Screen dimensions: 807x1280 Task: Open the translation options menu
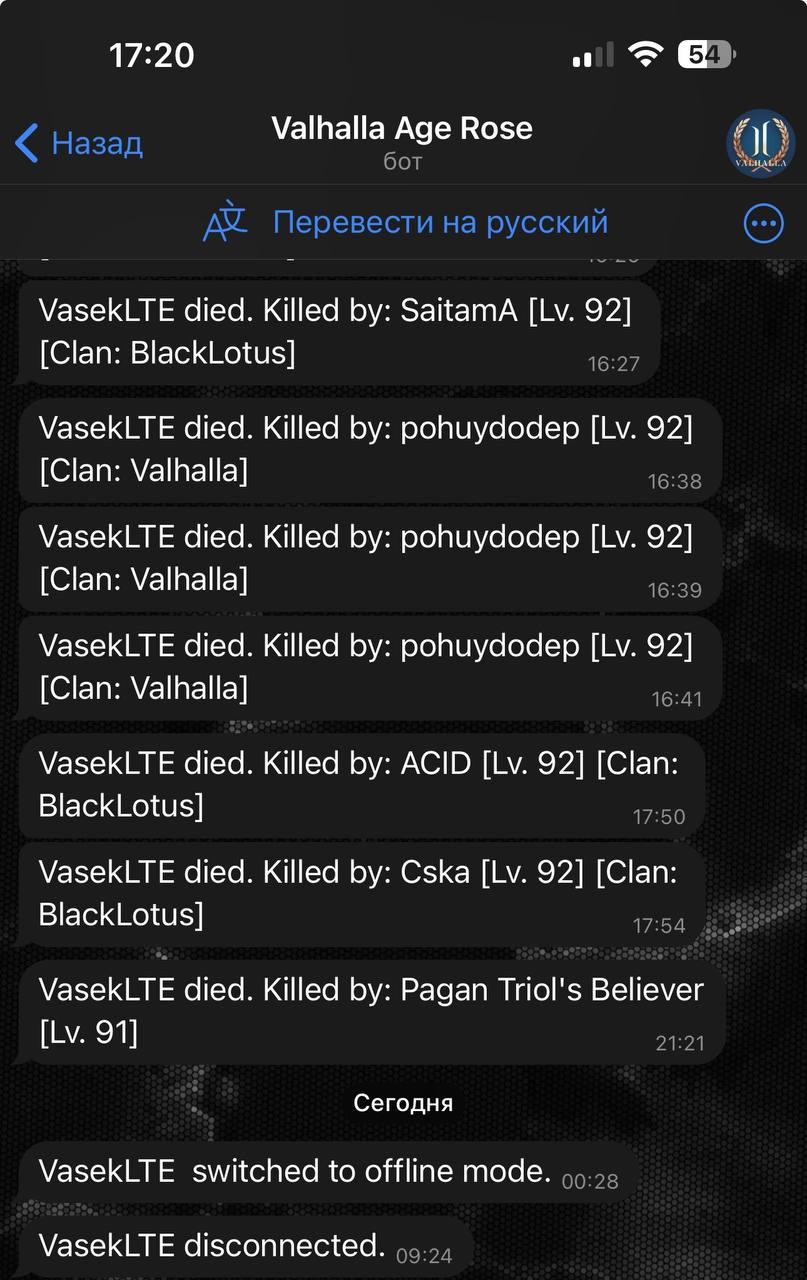pyautogui.click(x=764, y=224)
